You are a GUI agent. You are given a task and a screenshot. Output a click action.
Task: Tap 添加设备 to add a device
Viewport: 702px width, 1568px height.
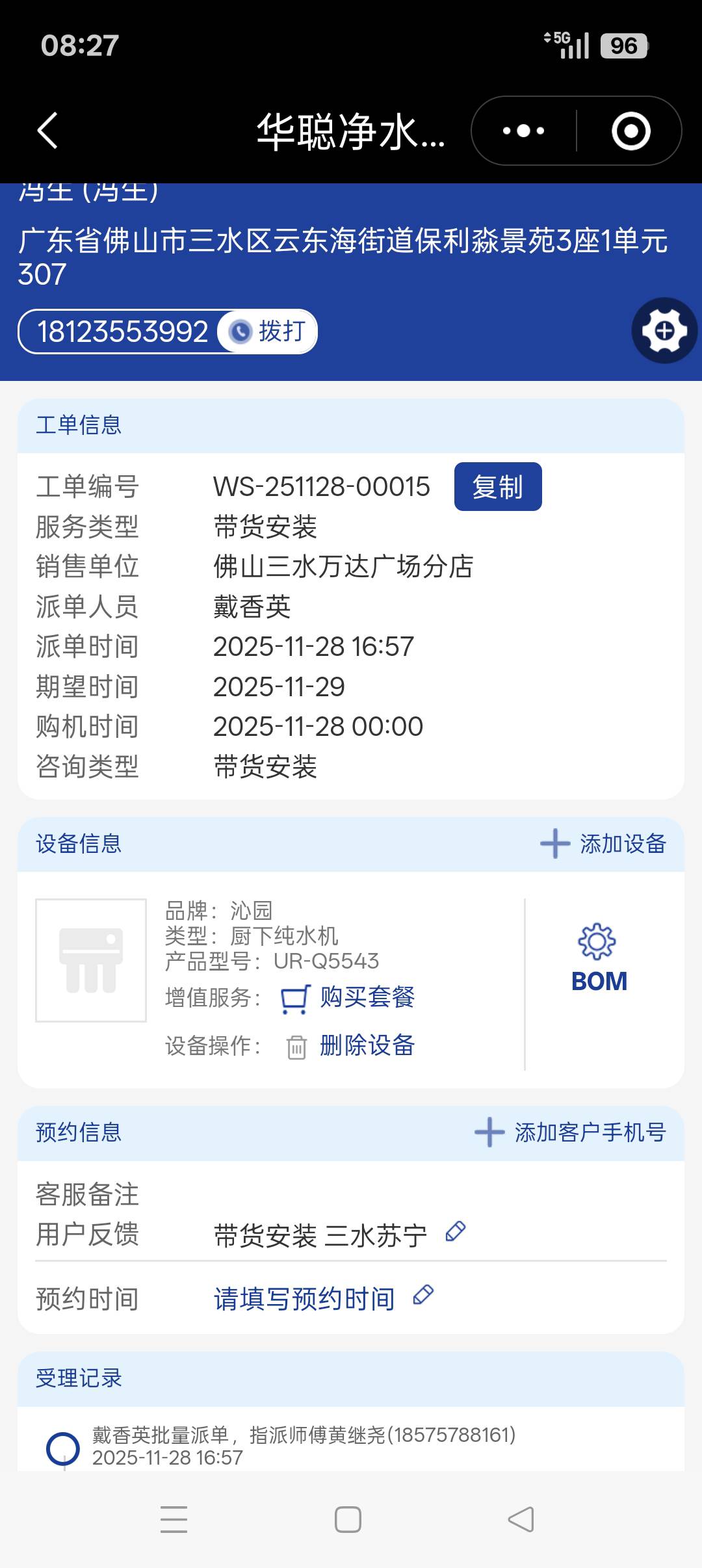[x=604, y=844]
